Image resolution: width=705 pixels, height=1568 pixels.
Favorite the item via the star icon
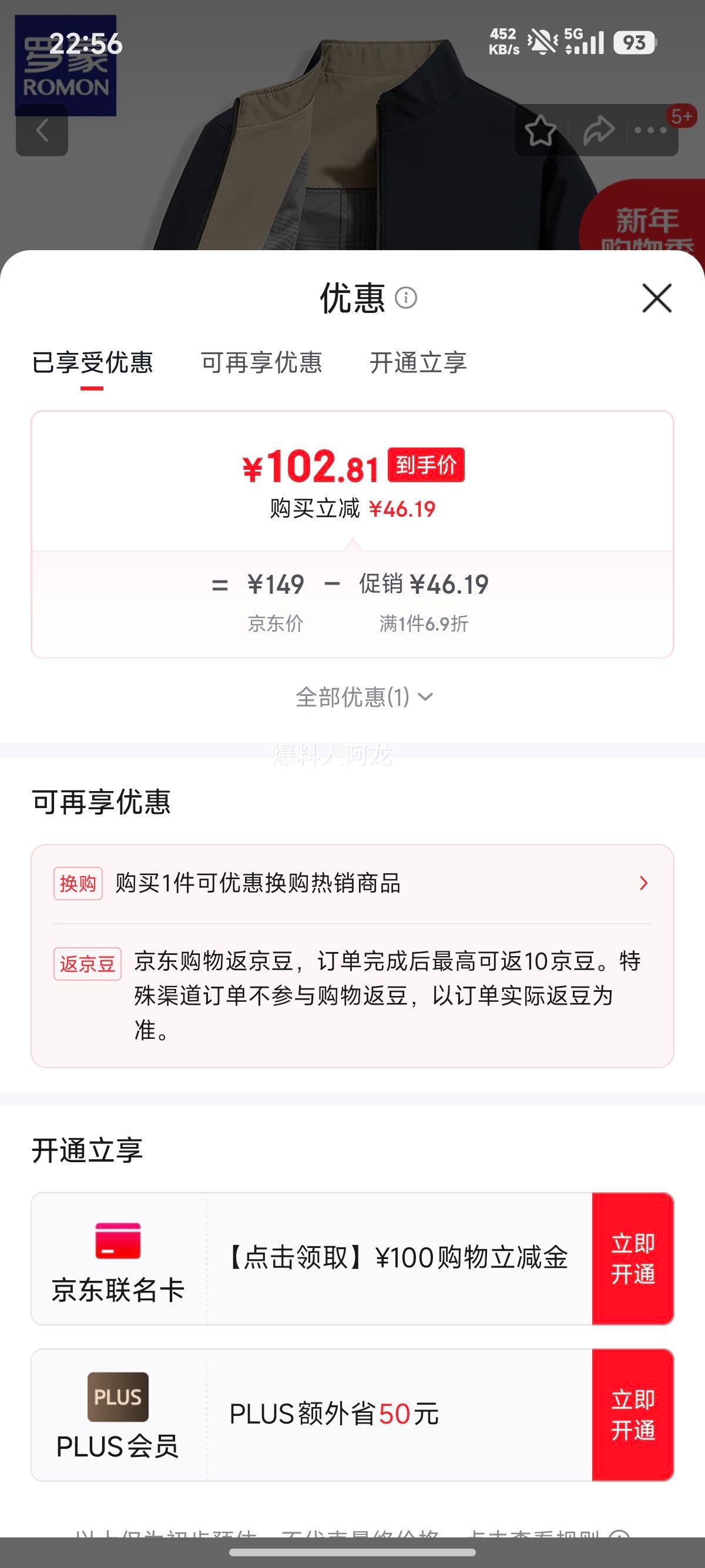pos(540,129)
